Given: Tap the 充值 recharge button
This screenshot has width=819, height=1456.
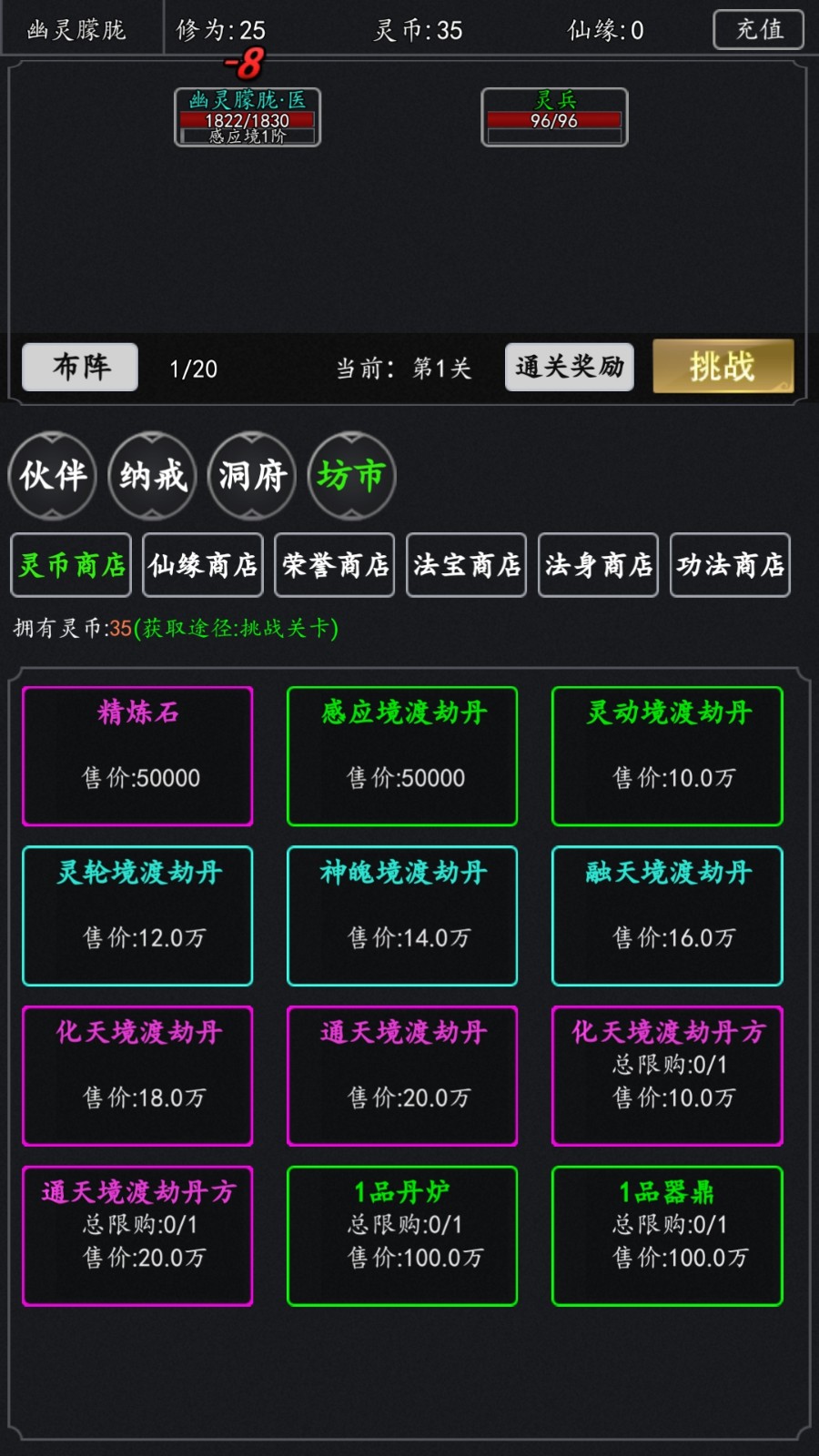Looking at the screenshot, I should click(758, 29).
